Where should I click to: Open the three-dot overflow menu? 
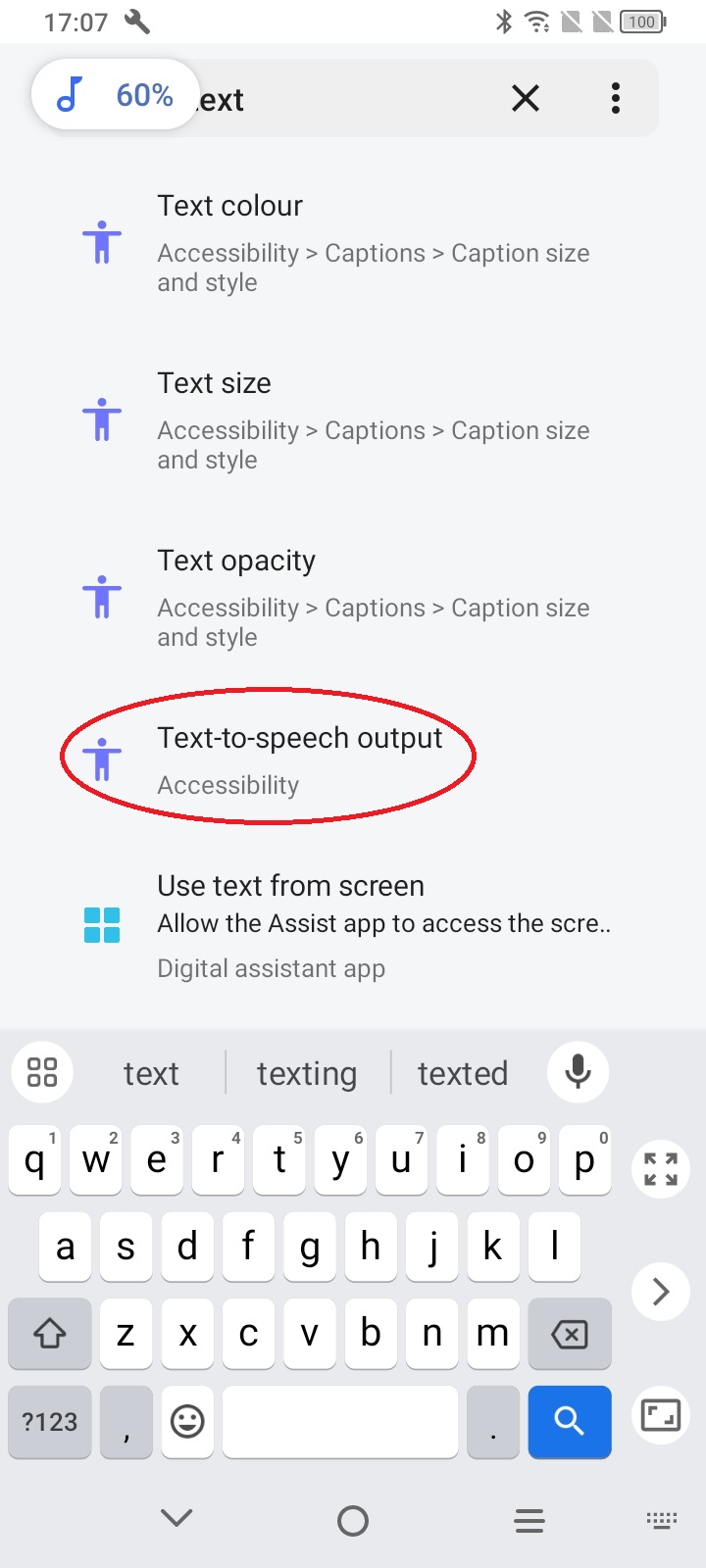(x=615, y=98)
